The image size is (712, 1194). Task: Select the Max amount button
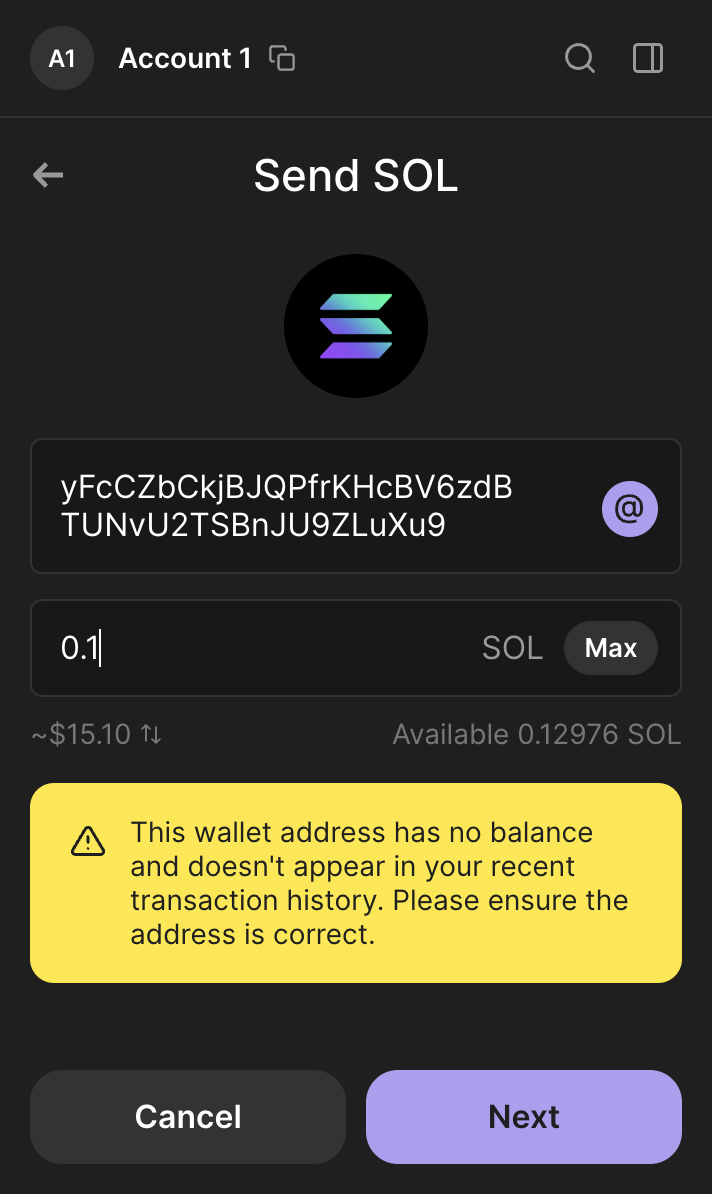(x=611, y=648)
